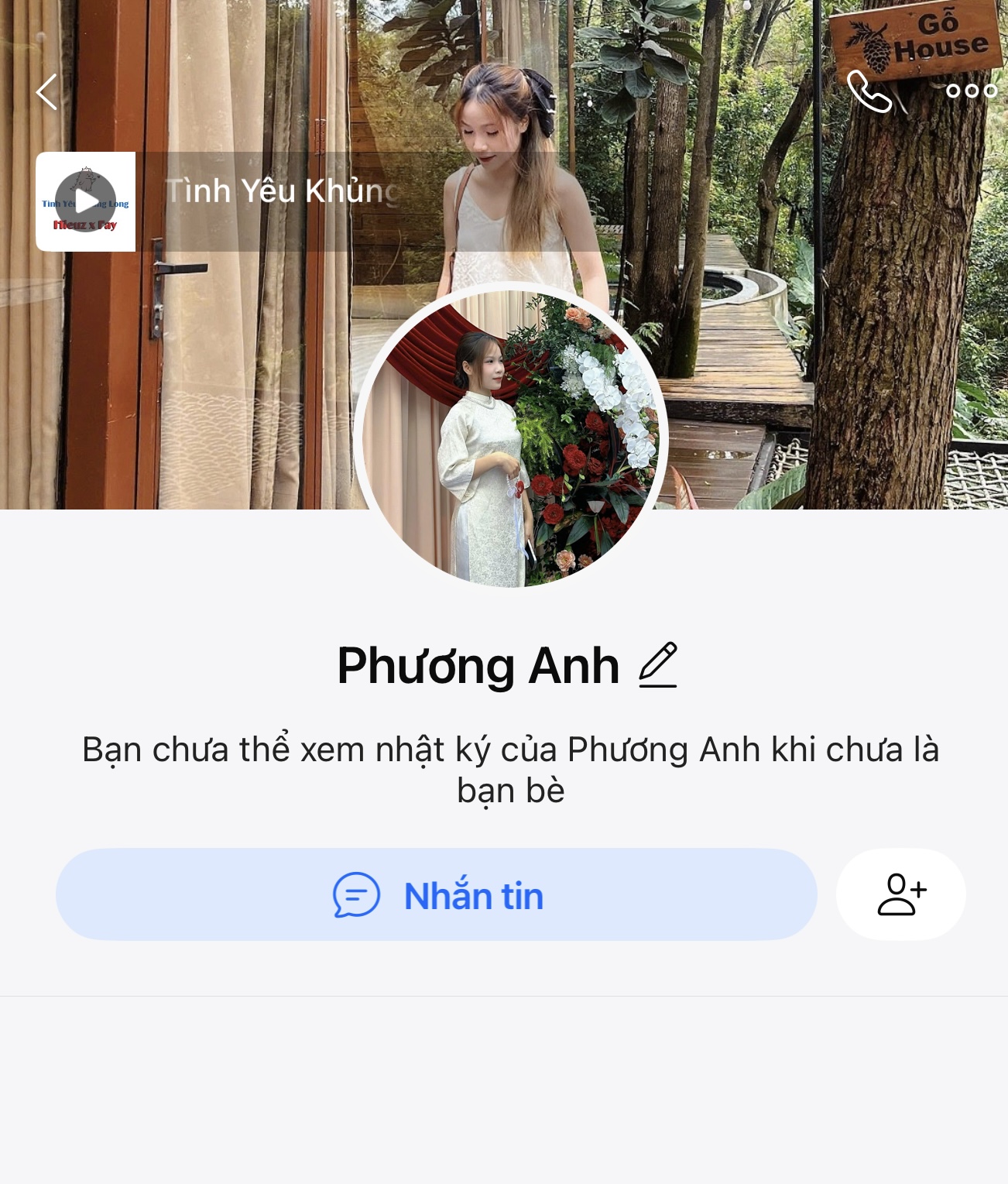Open the three-dot more options menu

971,91
